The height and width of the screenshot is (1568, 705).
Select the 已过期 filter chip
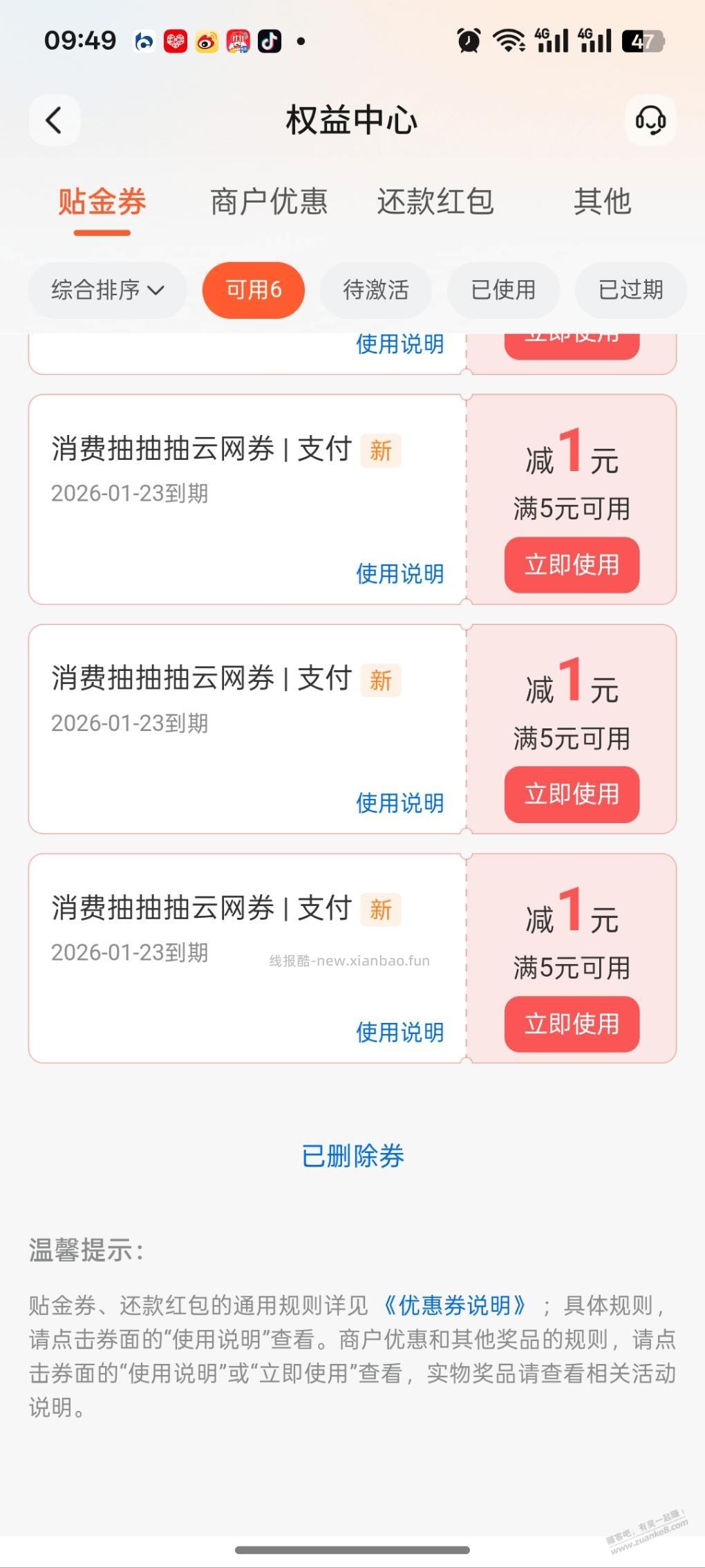(x=630, y=290)
